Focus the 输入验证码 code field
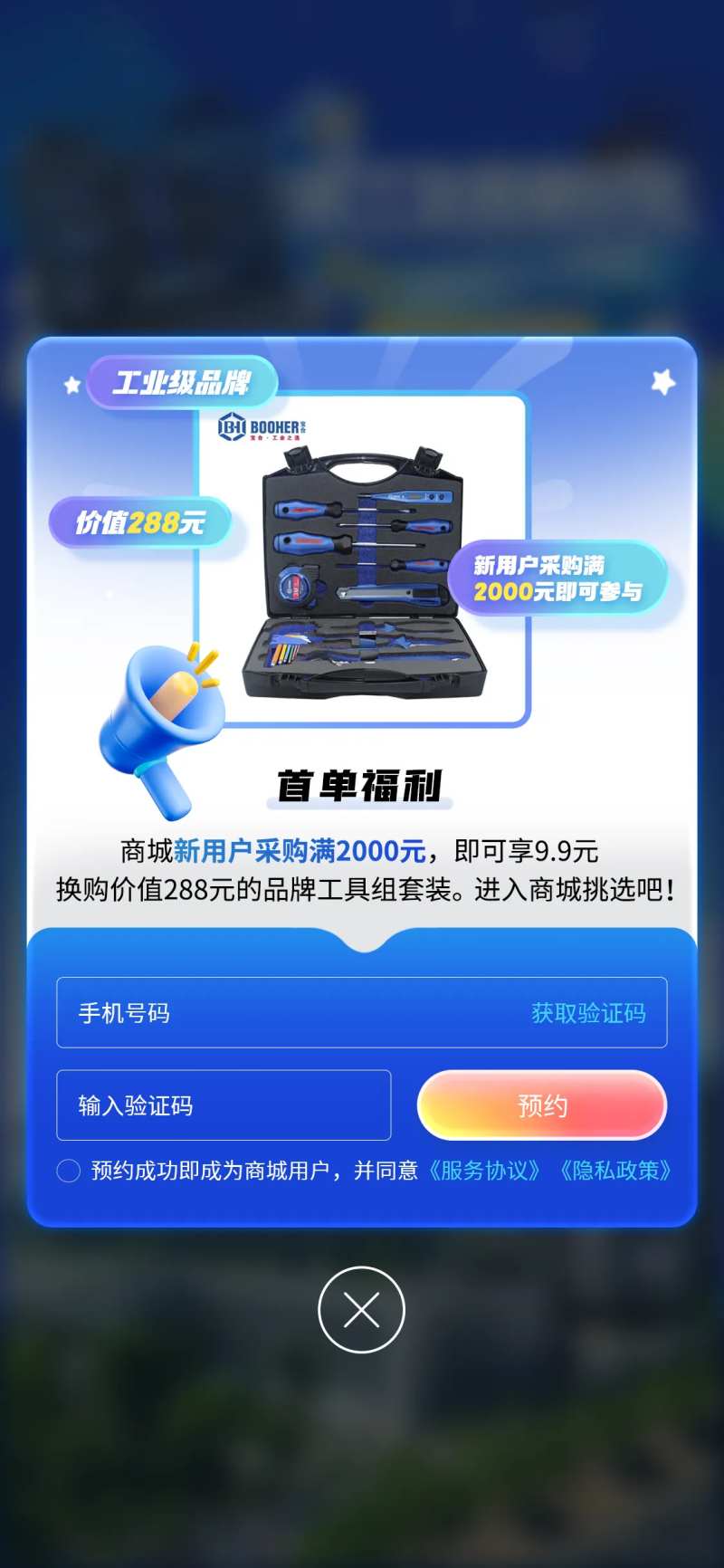The image size is (724, 1568). (224, 1105)
